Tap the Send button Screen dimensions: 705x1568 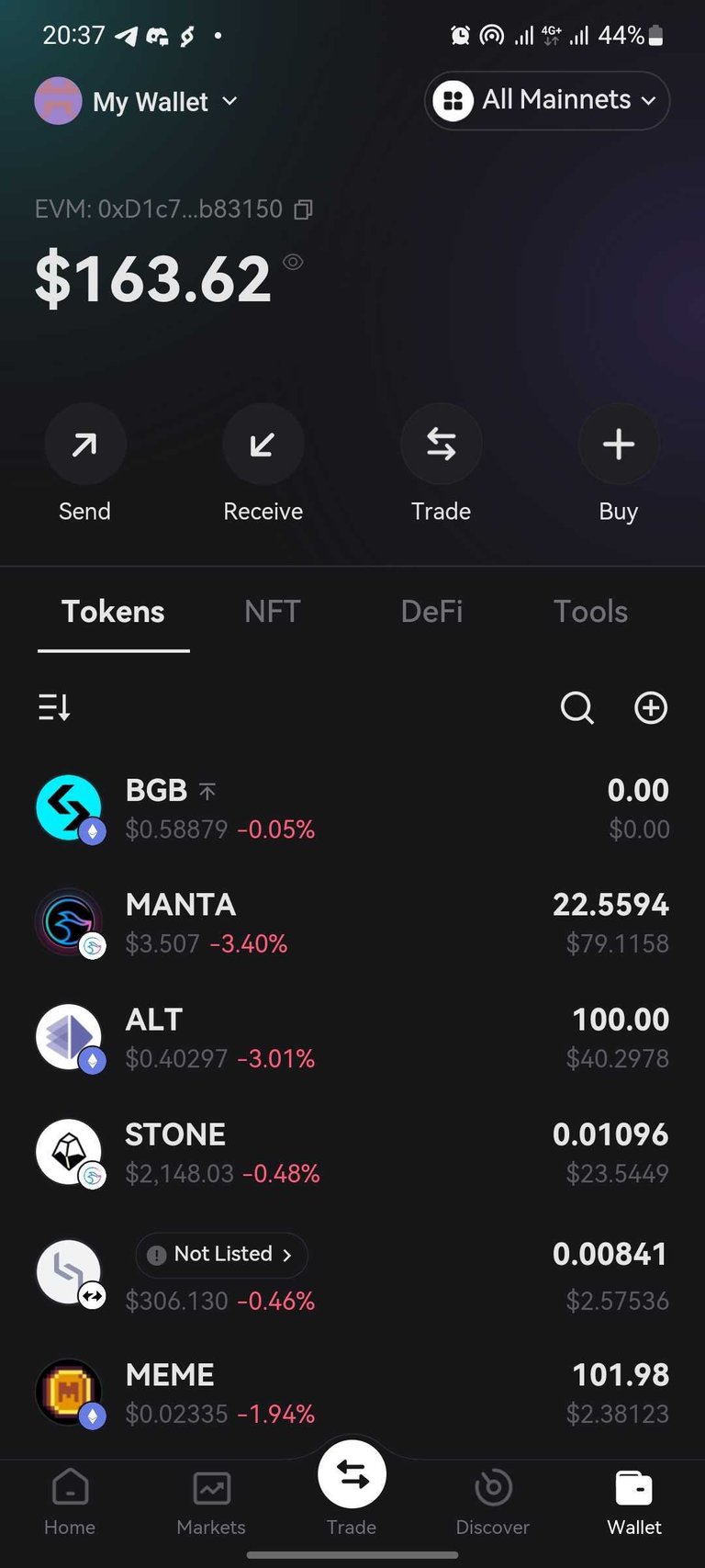pyautogui.click(x=84, y=465)
